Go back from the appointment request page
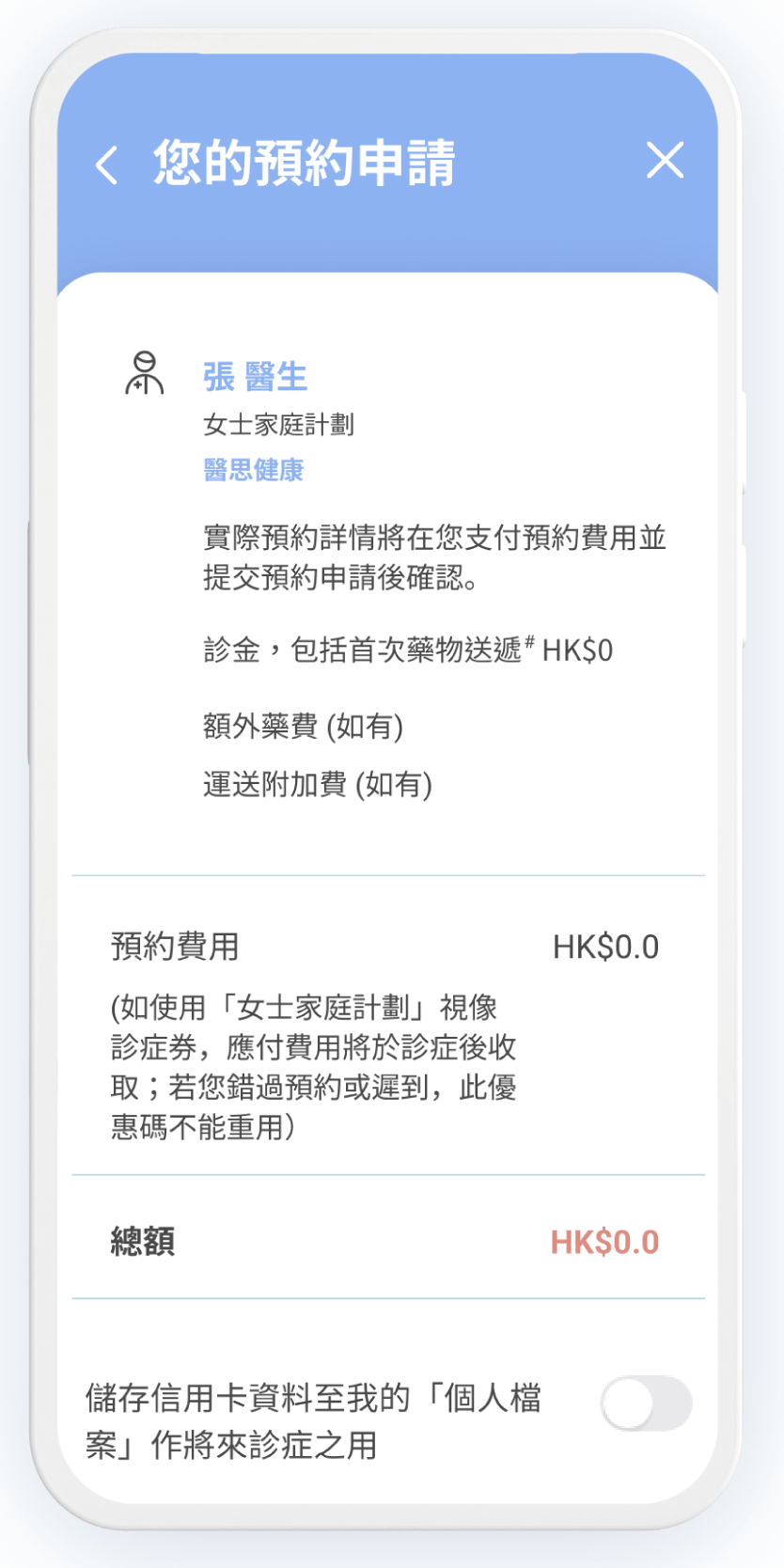 click(x=107, y=165)
